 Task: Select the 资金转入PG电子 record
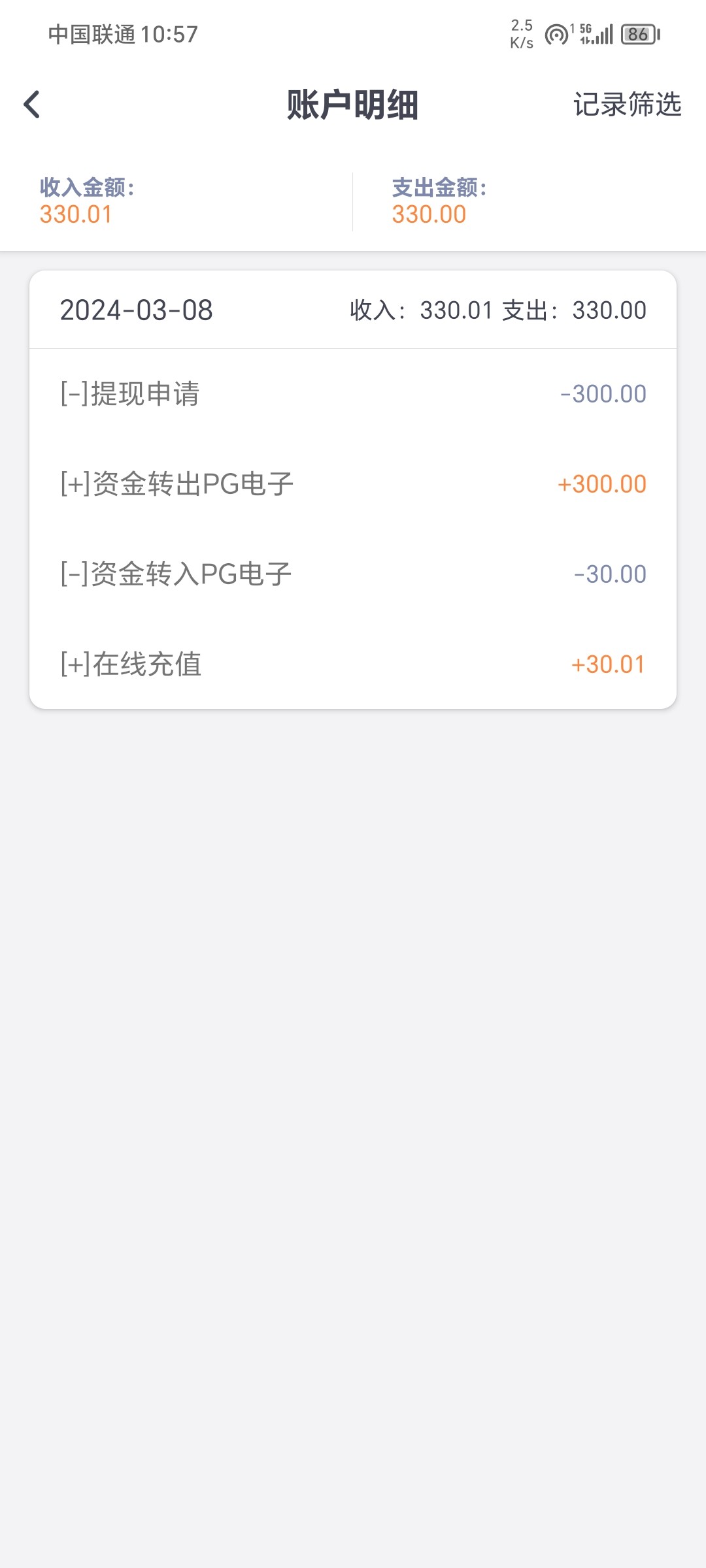point(353,574)
